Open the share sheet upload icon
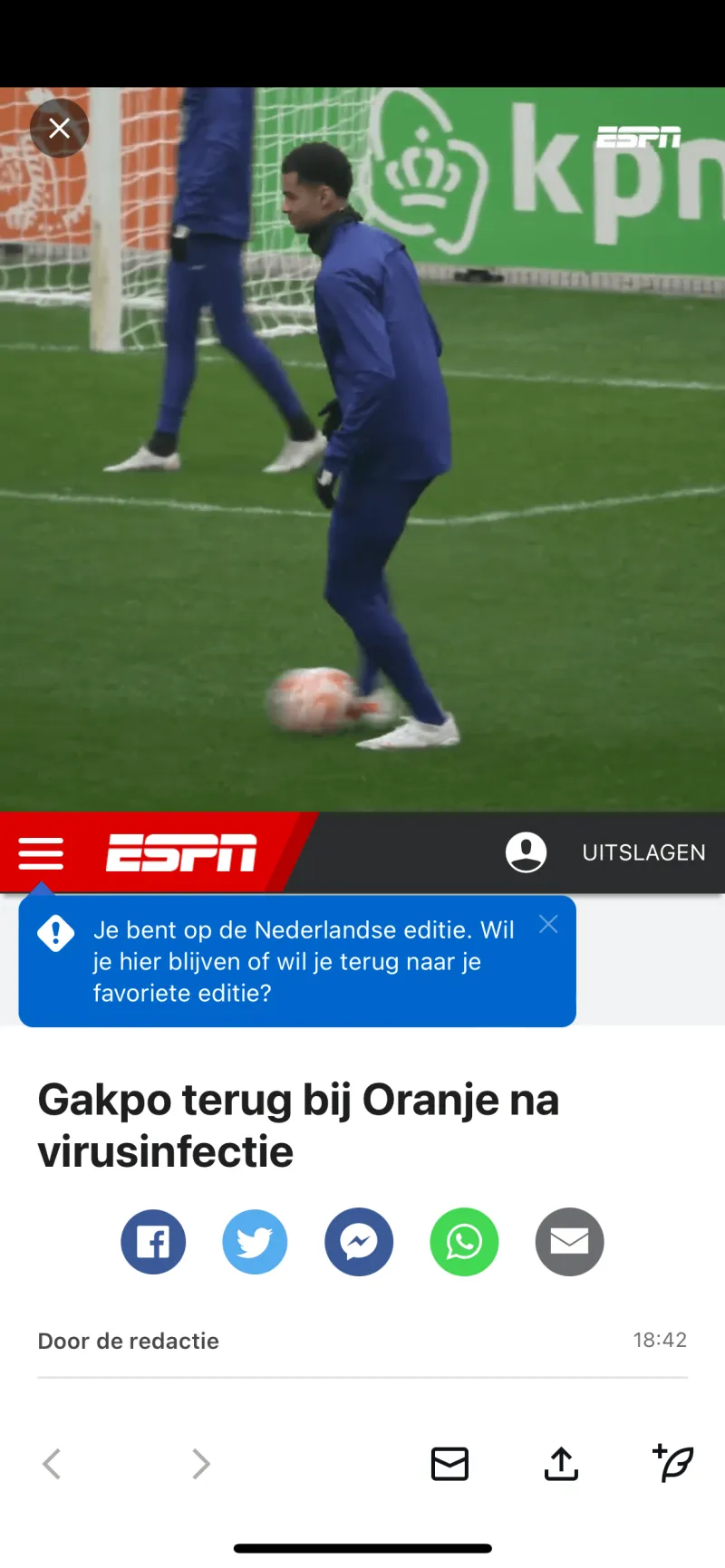The height and width of the screenshot is (1568, 725). pos(561,1464)
